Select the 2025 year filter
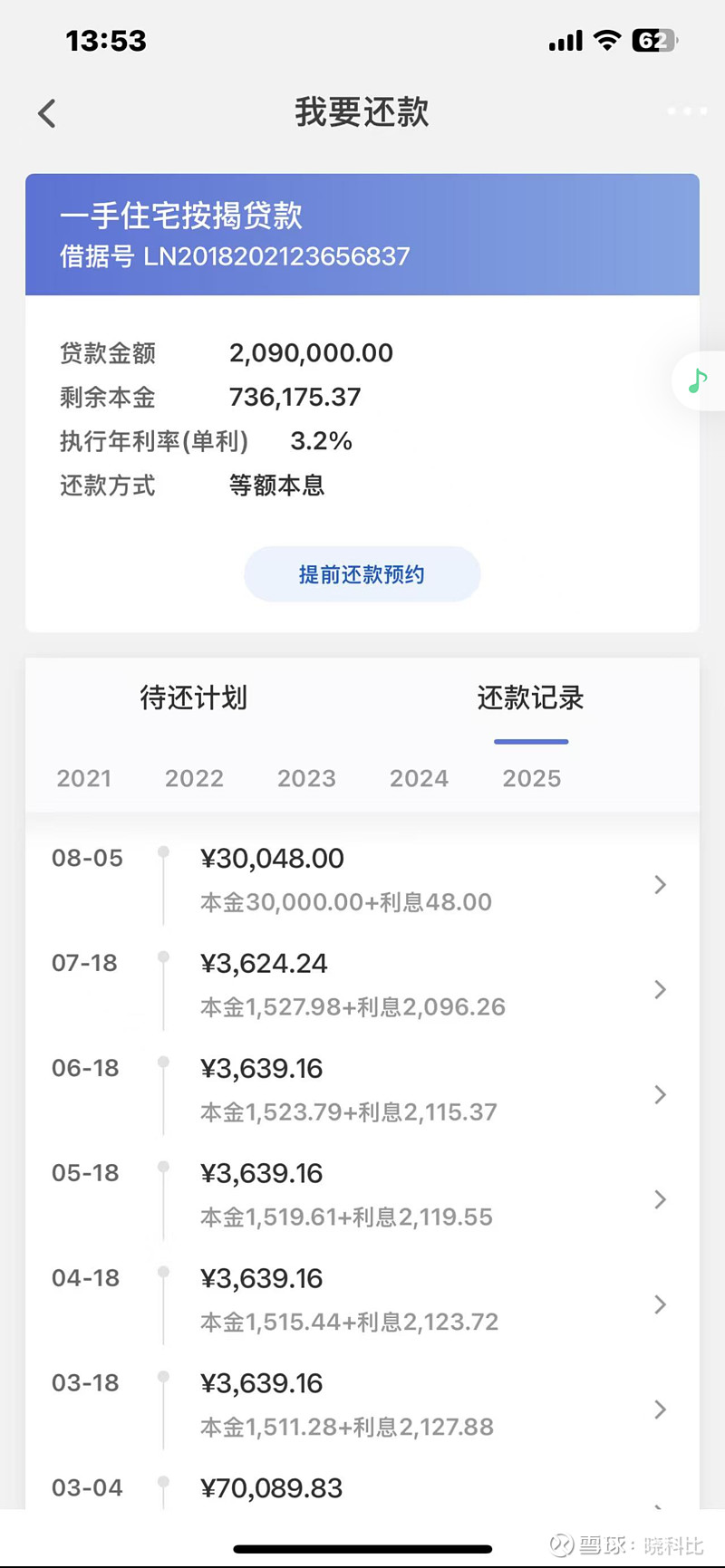725x1568 pixels. click(532, 778)
